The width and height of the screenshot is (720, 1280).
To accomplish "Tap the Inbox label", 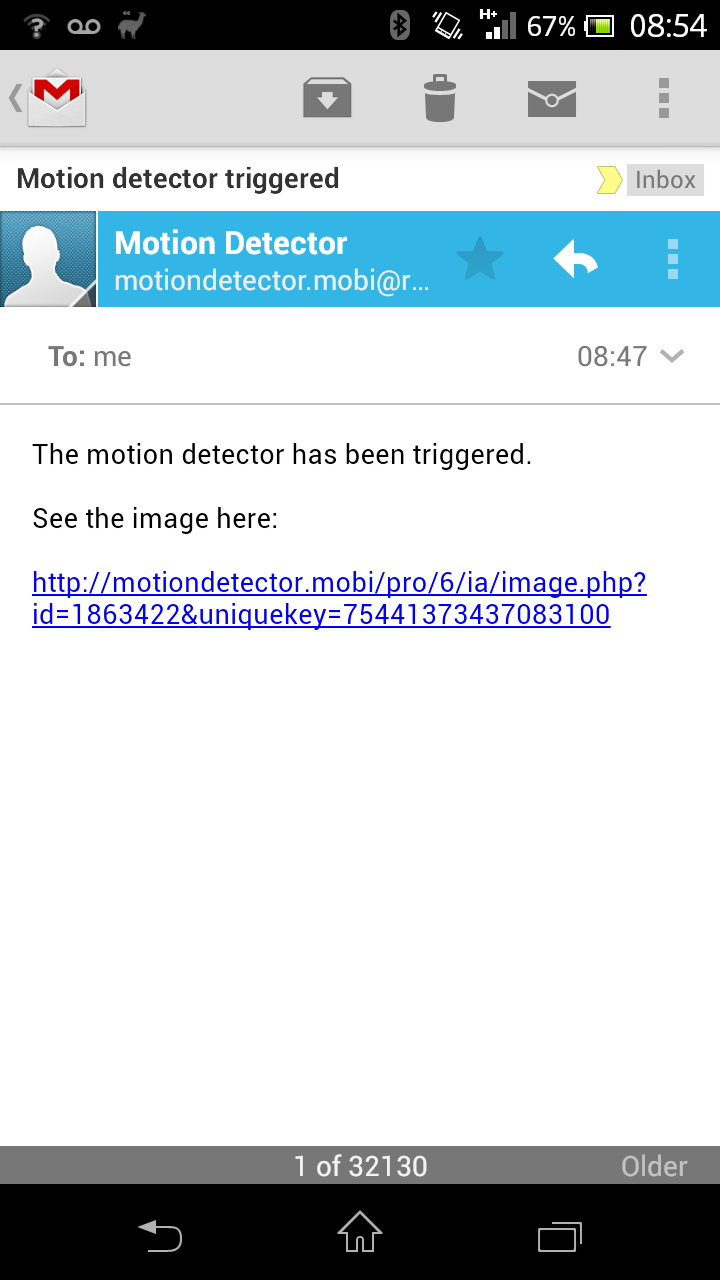I will point(665,180).
